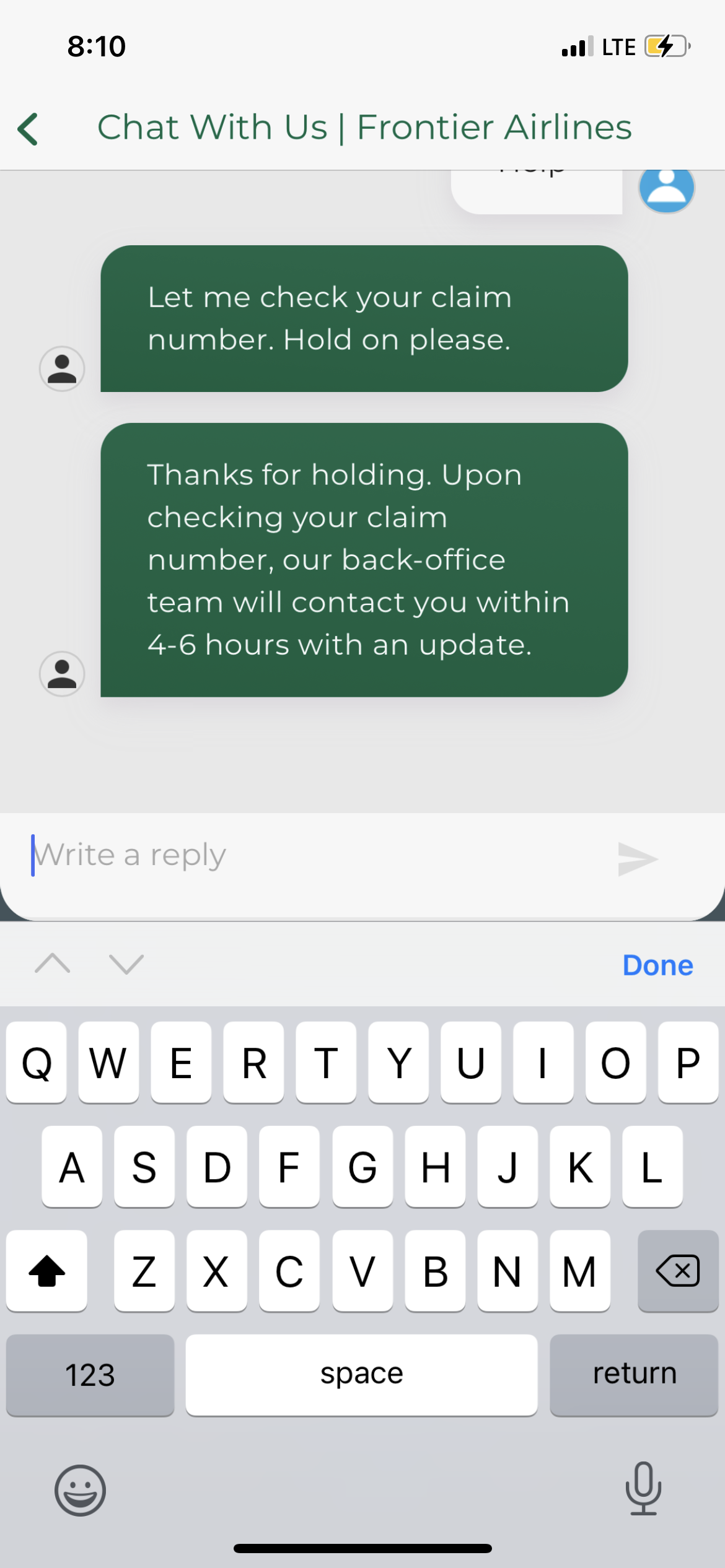Hit the return key on keyboard
Image resolution: width=725 pixels, height=1568 pixels.
click(634, 1374)
